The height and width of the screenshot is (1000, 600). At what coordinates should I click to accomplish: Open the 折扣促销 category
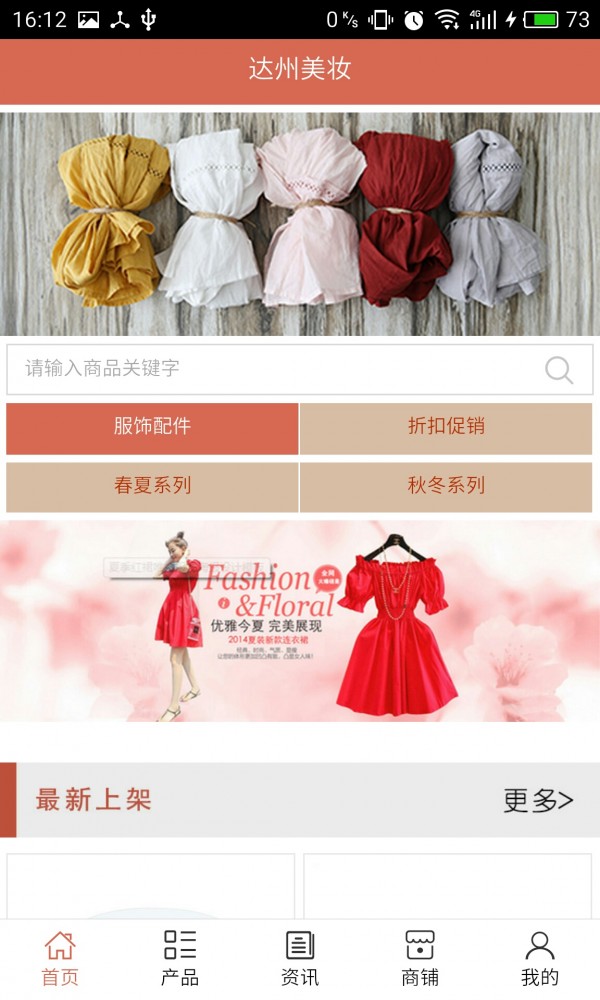pyautogui.click(x=446, y=428)
